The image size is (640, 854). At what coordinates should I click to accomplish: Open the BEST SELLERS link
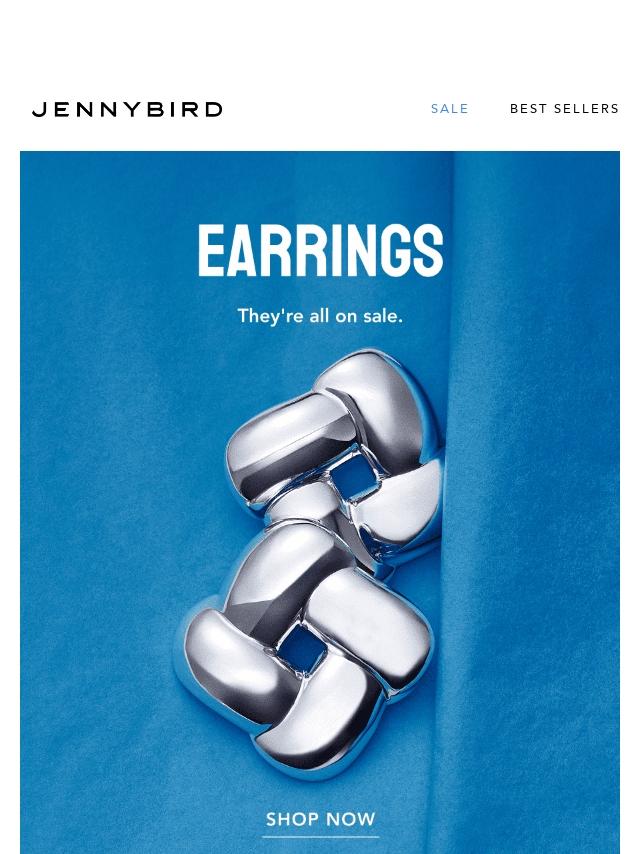click(x=564, y=109)
